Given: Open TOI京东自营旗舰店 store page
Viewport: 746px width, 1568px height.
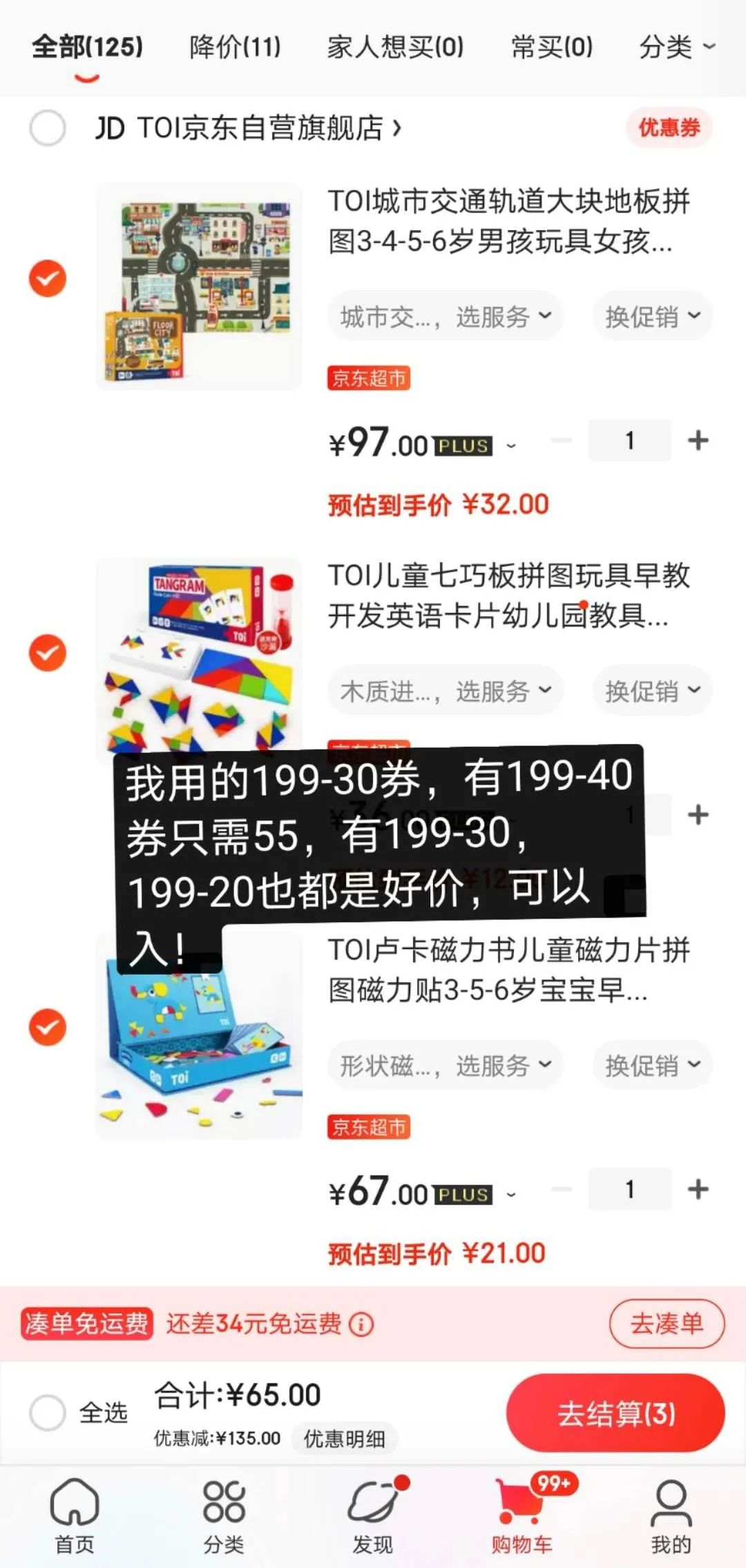Looking at the screenshot, I should tap(249, 128).
